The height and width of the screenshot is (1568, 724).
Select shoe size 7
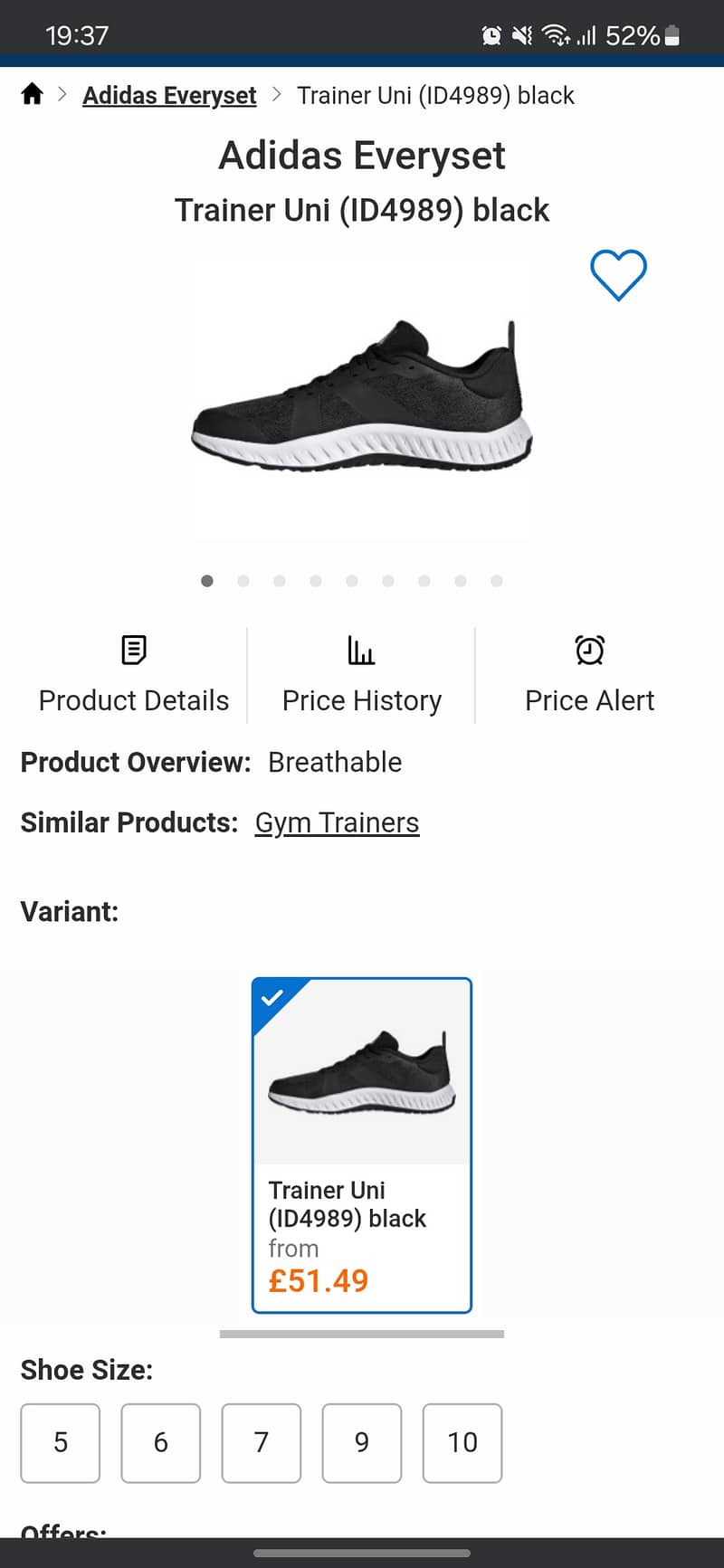point(261,1443)
